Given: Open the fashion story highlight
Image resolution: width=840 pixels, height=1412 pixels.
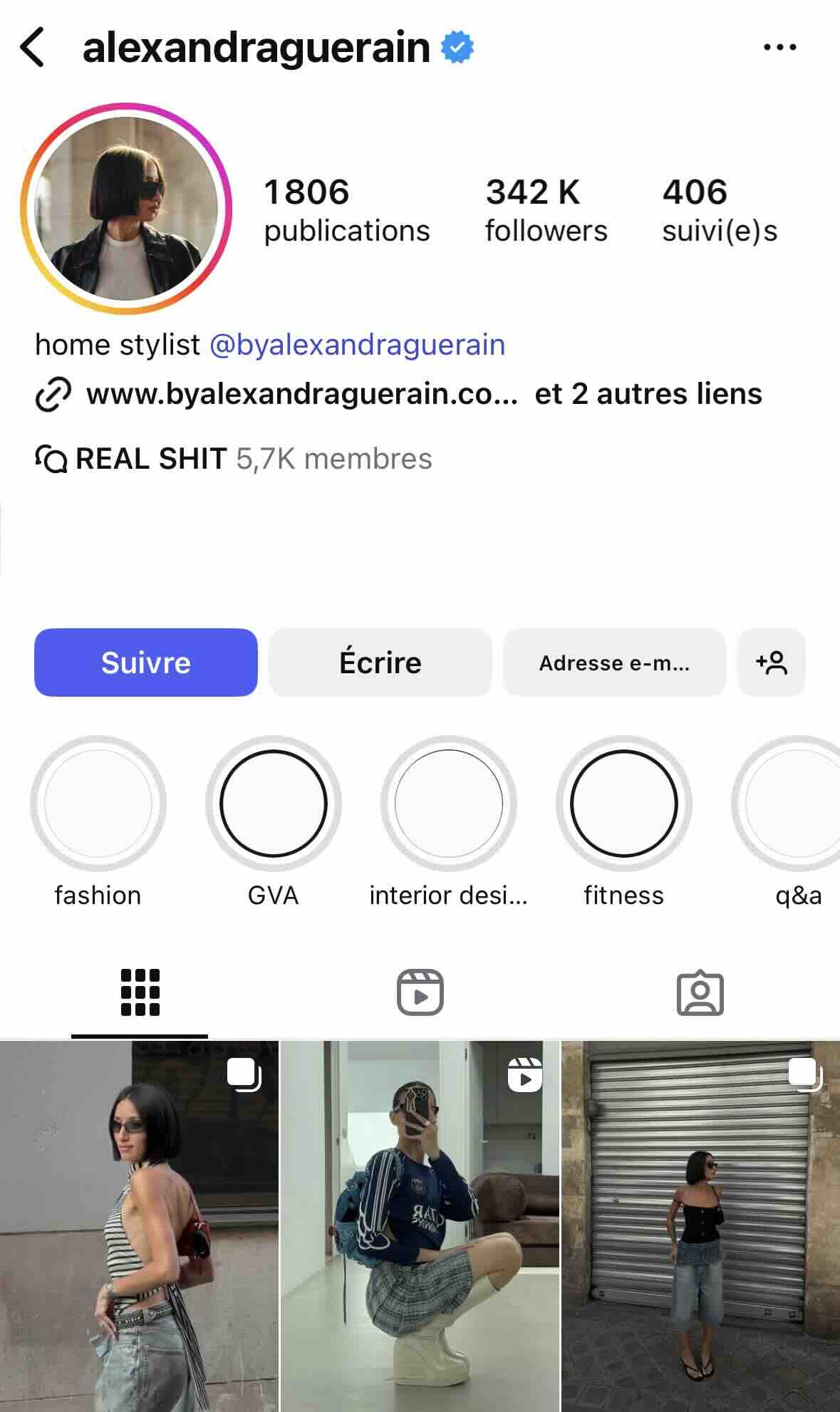Looking at the screenshot, I should [98, 804].
